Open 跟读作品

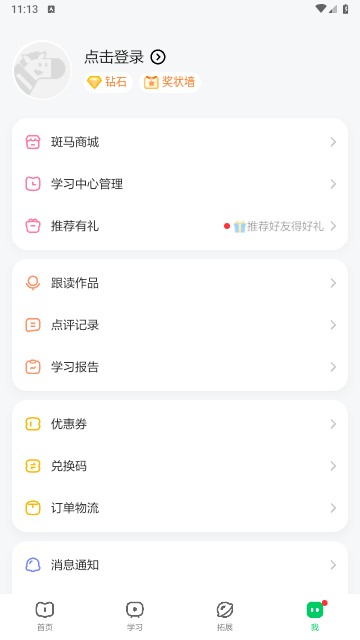(180, 283)
